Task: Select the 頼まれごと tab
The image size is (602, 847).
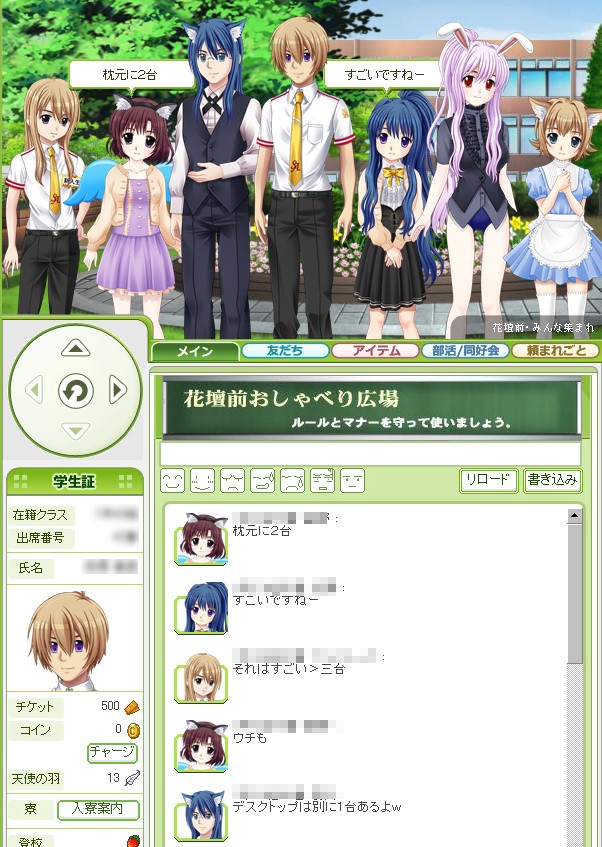Action: [555, 351]
